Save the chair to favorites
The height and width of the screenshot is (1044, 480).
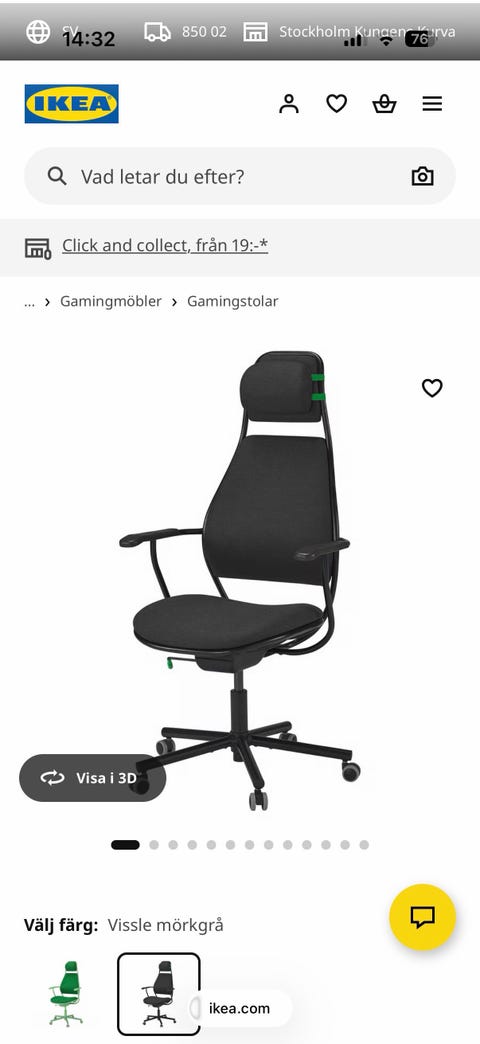[x=432, y=388]
